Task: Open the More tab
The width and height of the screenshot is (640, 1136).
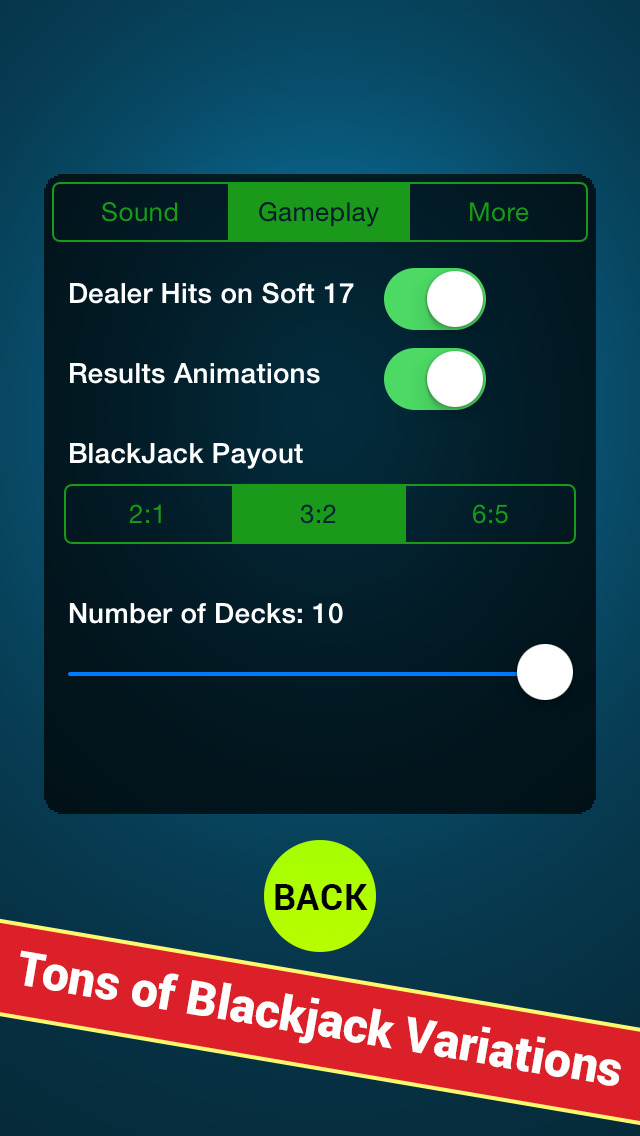Action: (x=498, y=212)
